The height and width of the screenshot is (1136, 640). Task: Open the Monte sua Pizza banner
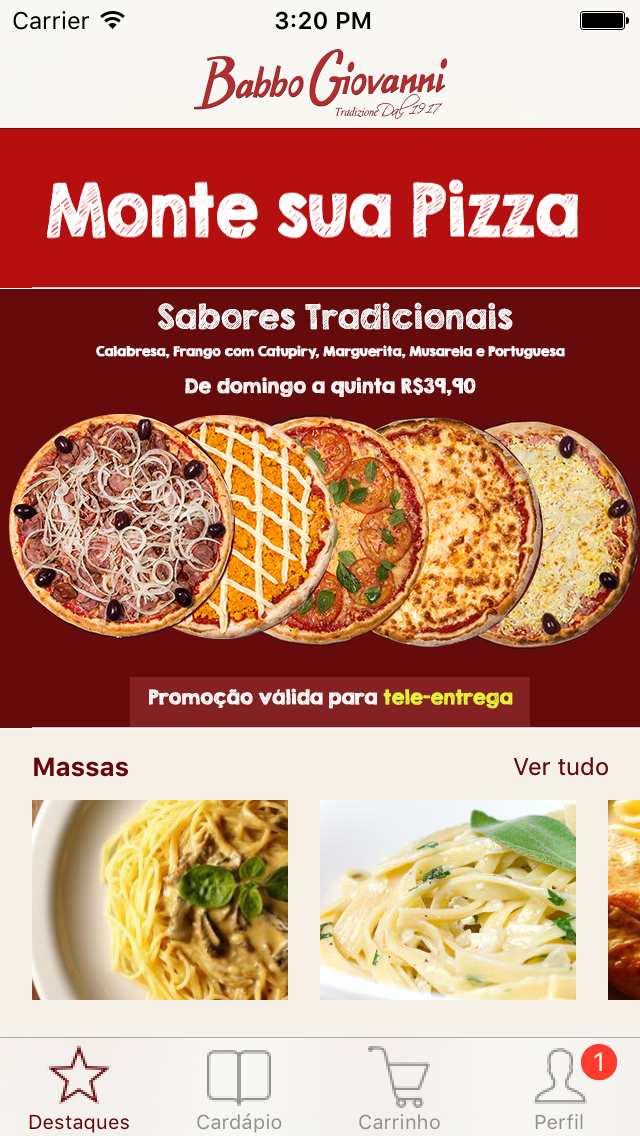point(320,208)
